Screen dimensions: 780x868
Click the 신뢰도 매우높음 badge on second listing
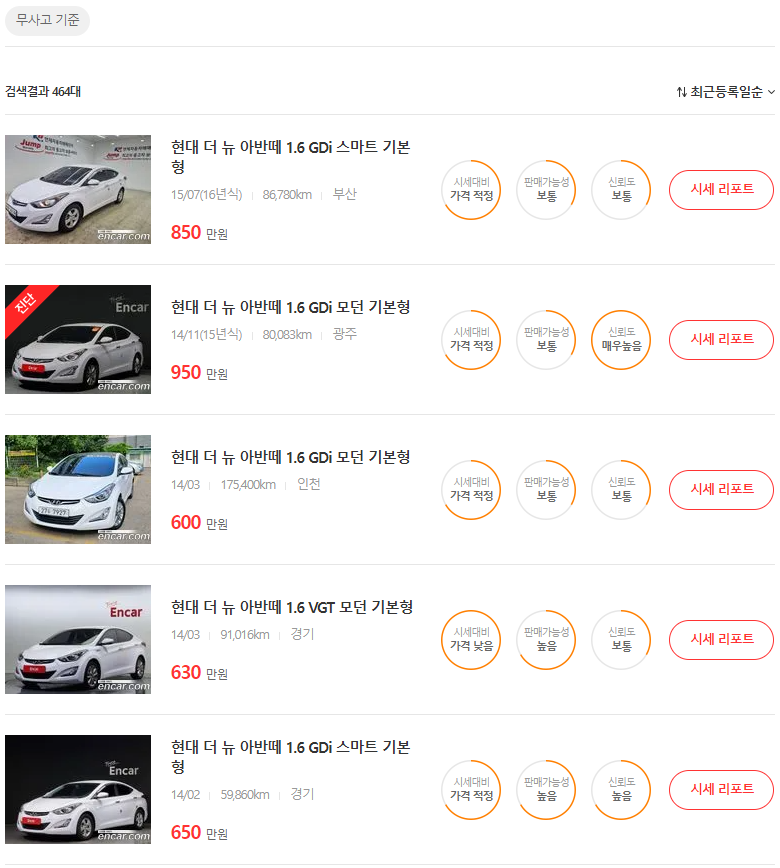pos(620,339)
